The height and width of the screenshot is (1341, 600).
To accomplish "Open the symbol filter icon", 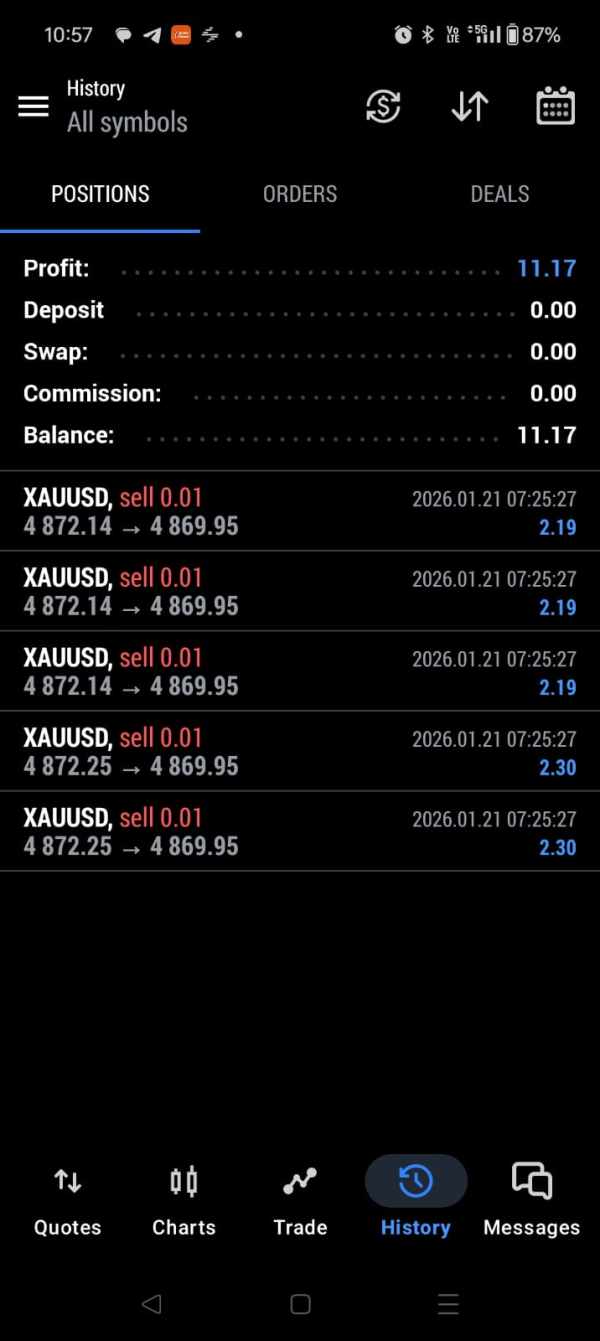I will point(383,106).
